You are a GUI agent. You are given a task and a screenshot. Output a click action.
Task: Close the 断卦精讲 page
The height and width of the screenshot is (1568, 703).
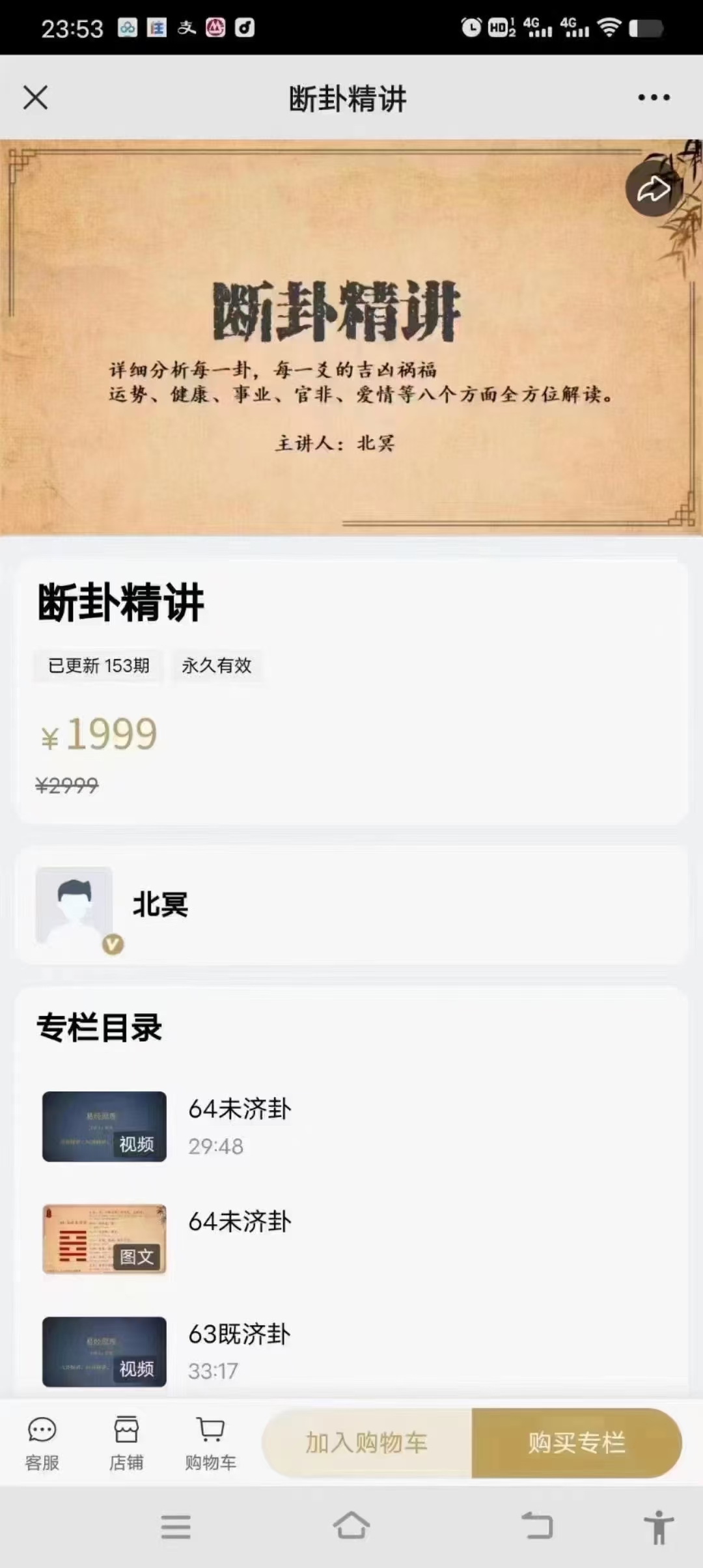[35, 98]
